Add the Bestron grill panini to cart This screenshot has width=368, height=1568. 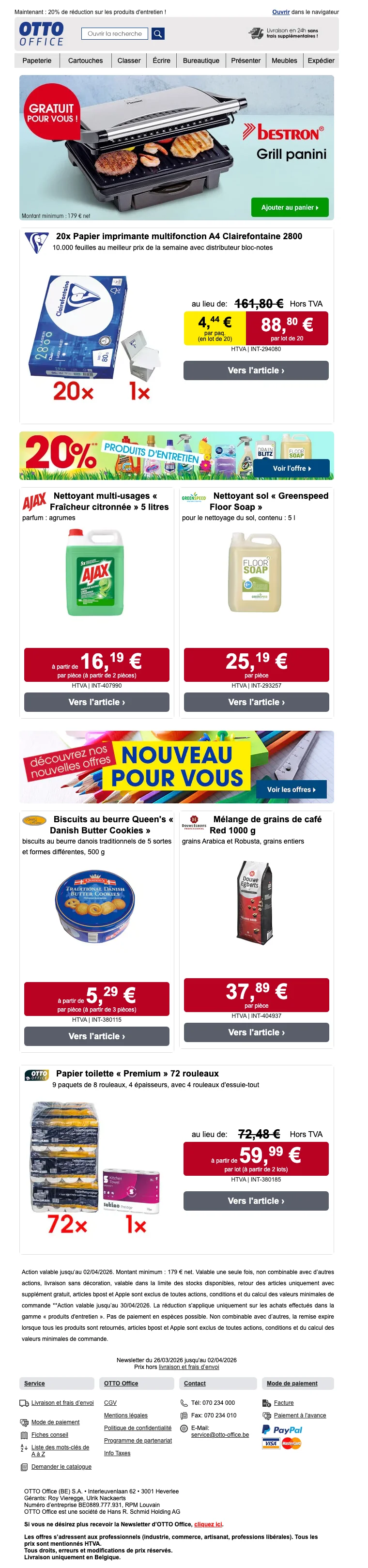[290, 207]
